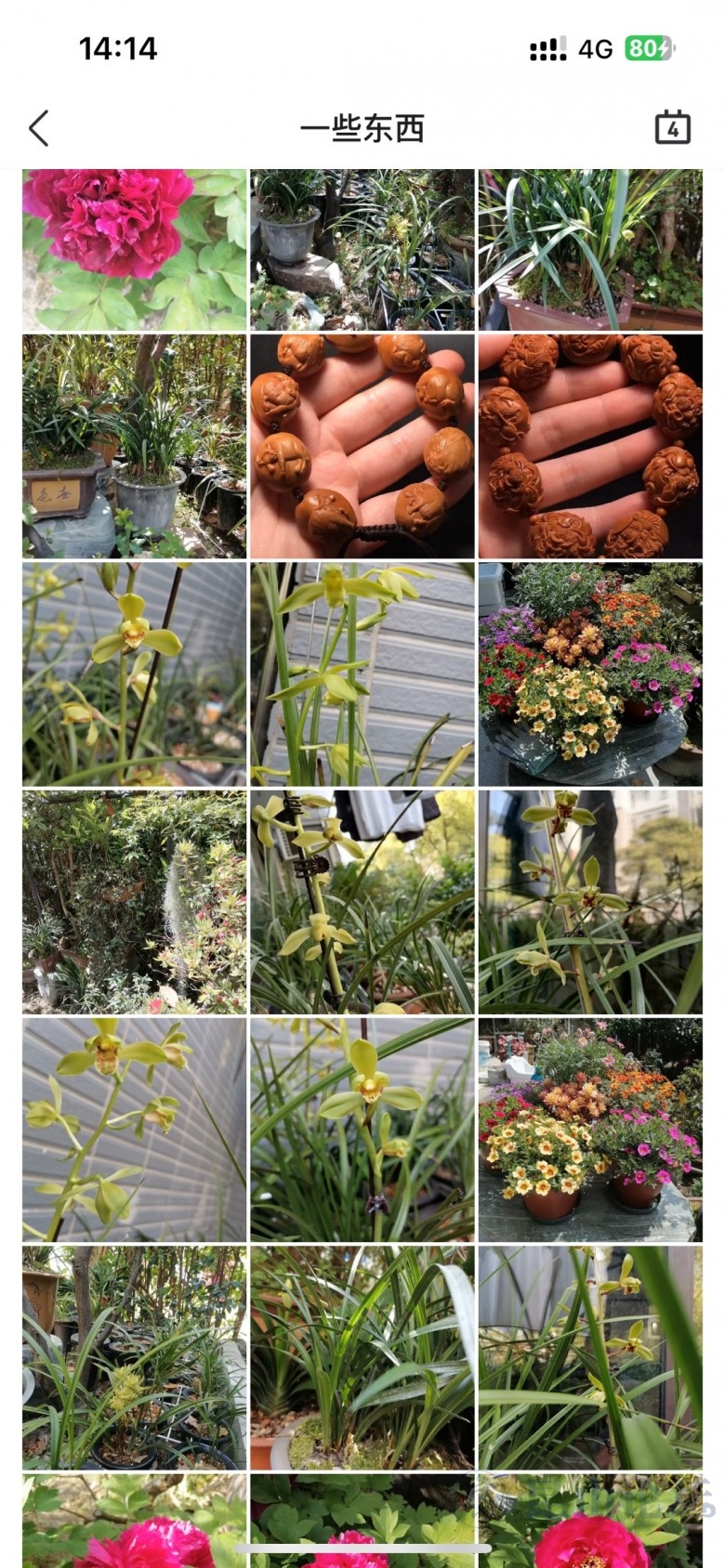Open the pink peony photo in first row
Screen dimensions: 725x1568
(x=134, y=249)
